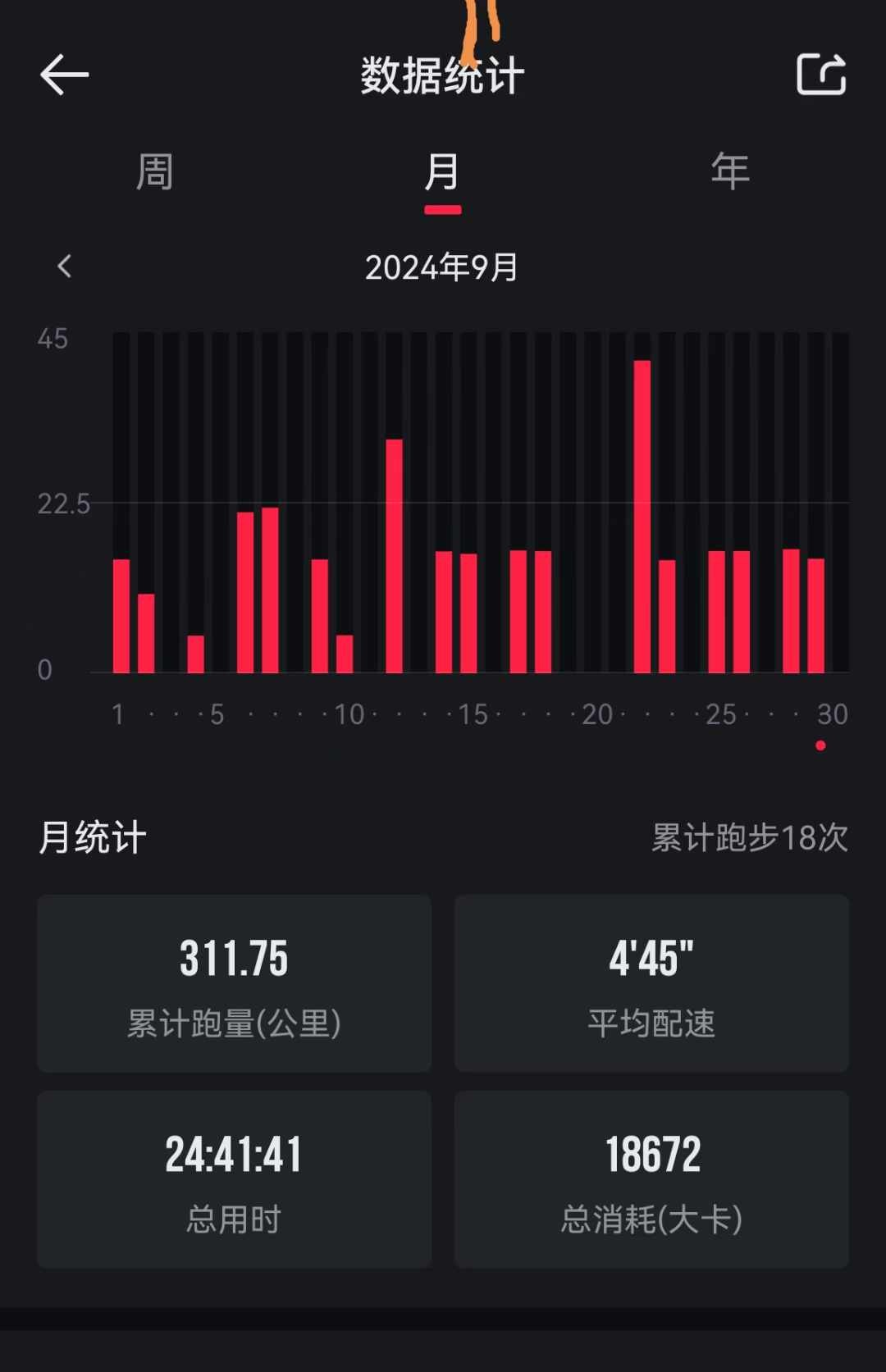Image resolution: width=886 pixels, height=1372 pixels.
Task: Switch to the 周 (week) tab
Action: (x=154, y=172)
